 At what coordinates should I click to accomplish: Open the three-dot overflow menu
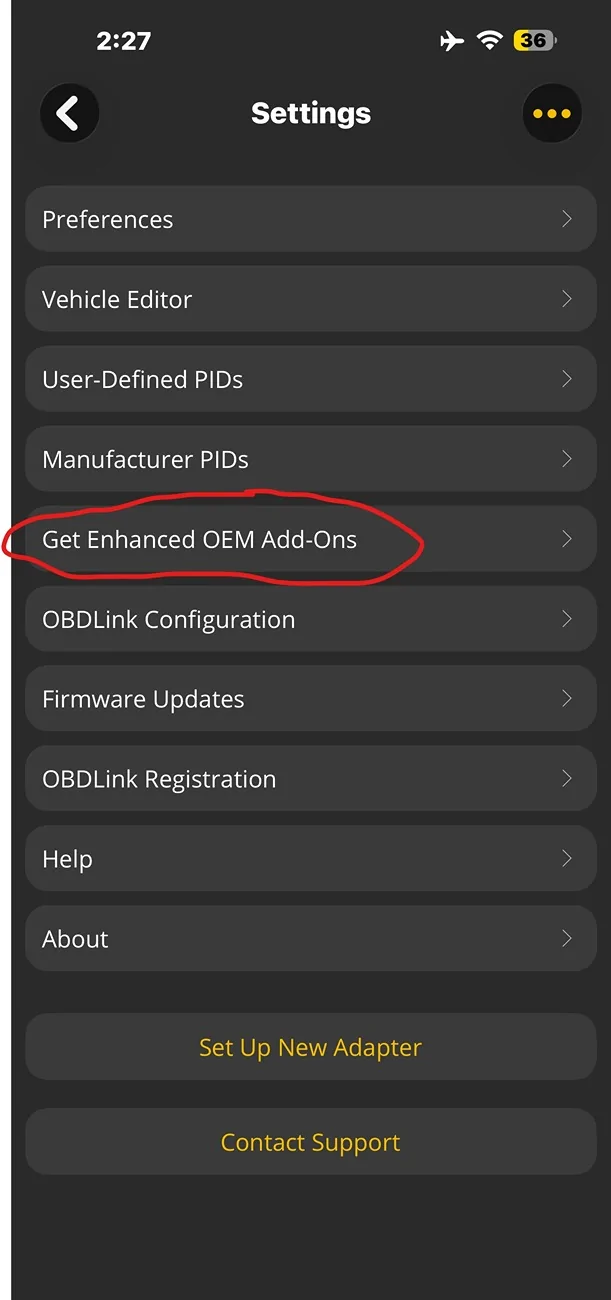point(551,113)
